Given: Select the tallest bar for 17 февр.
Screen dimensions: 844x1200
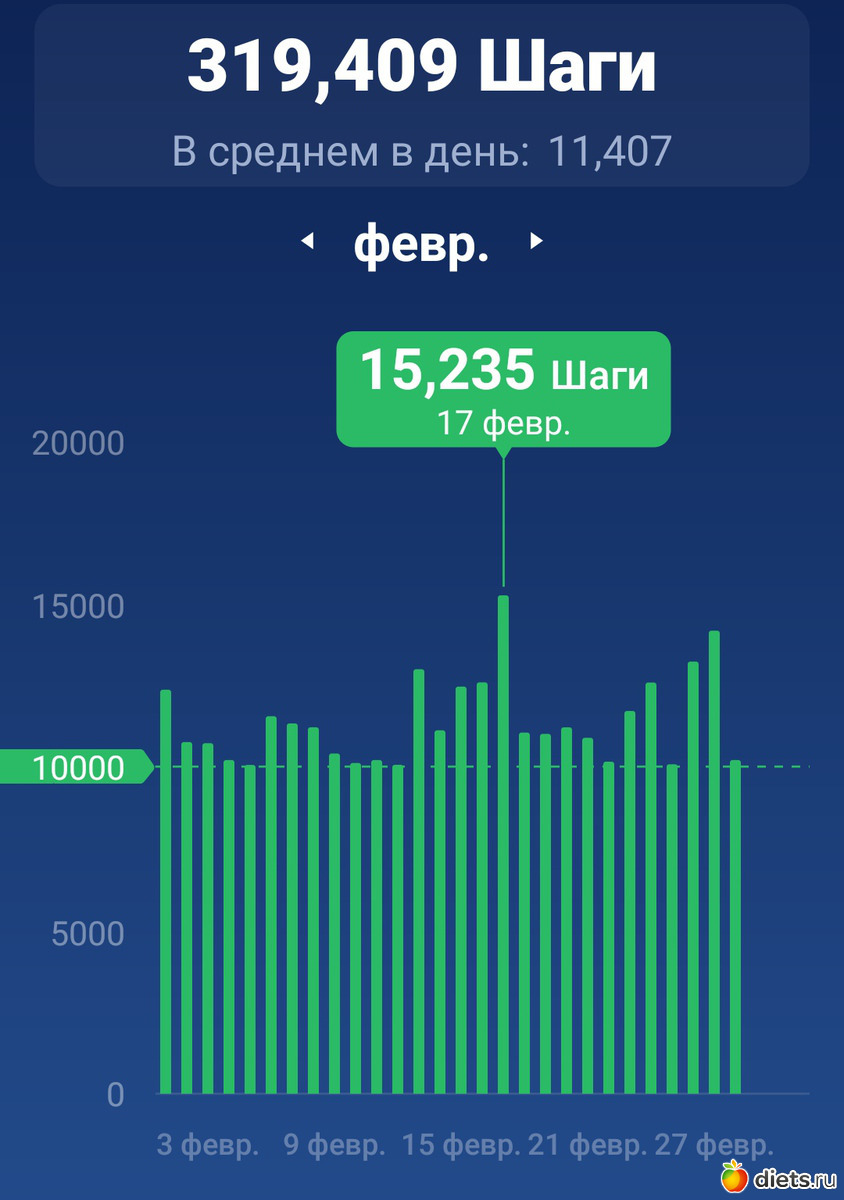Looking at the screenshot, I should click(503, 845).
